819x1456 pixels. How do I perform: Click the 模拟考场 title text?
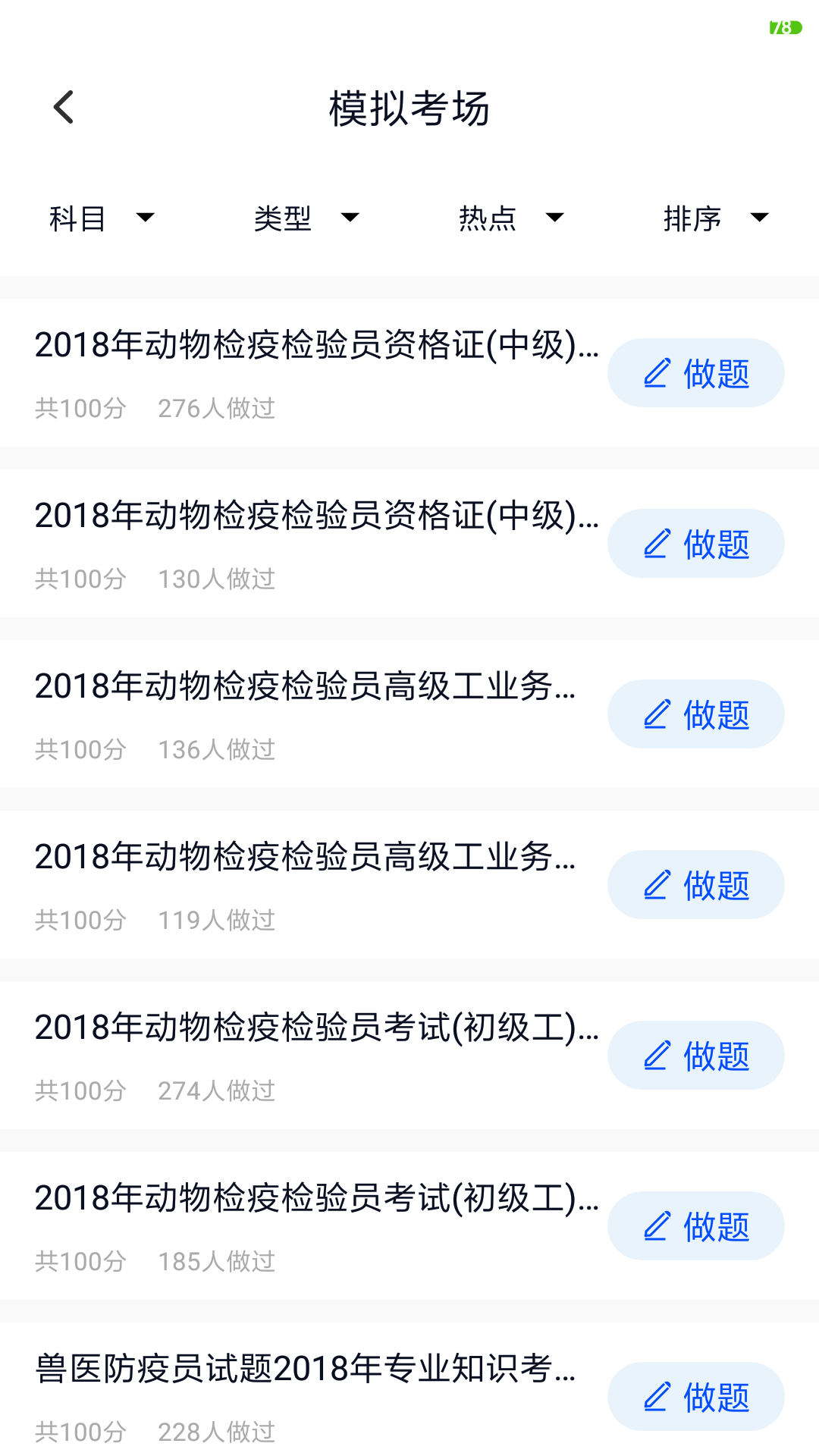tap(409, 107)
